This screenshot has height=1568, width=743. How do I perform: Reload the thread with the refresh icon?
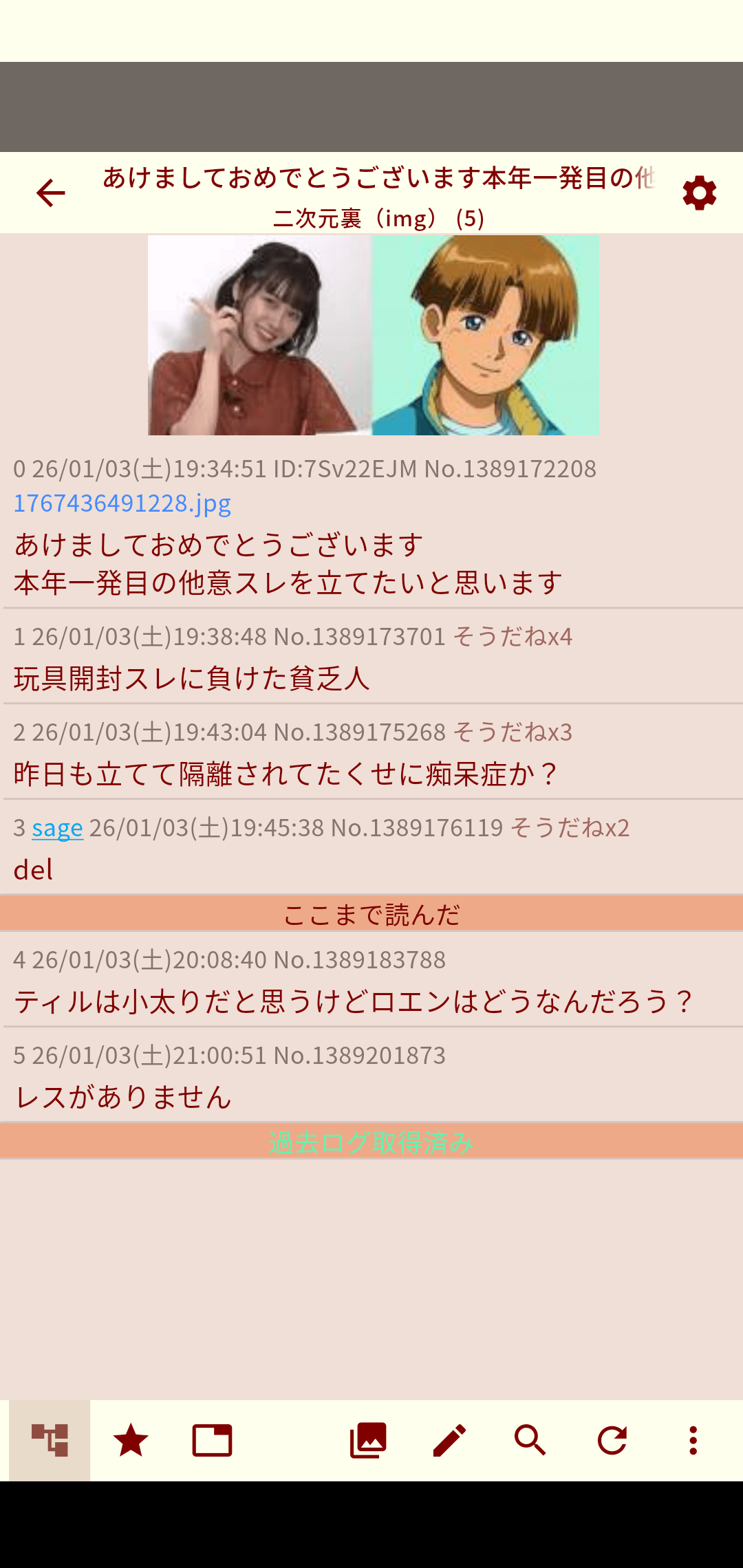(x=612, y=1440)
